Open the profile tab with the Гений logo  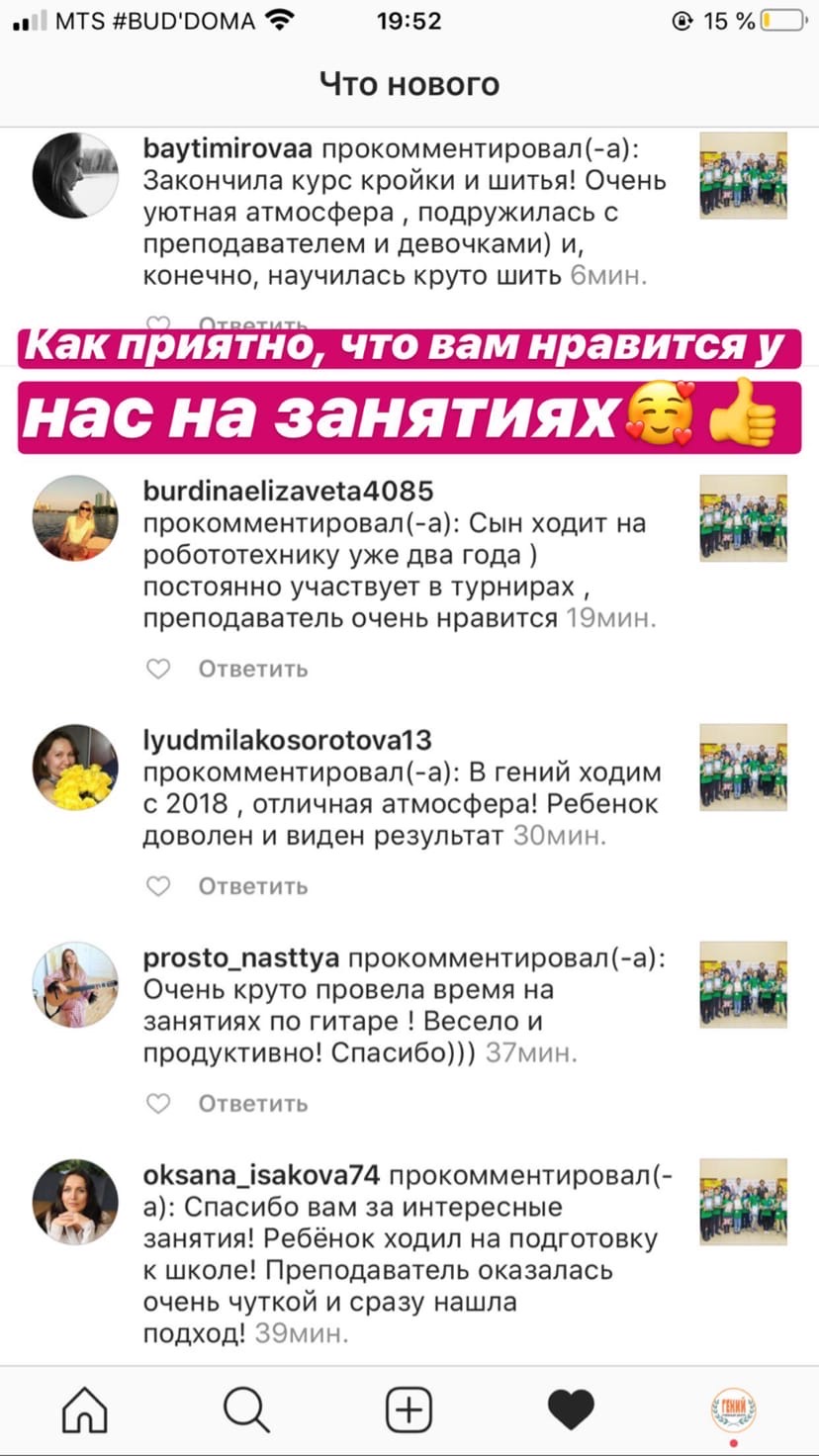(x=733, y=1410)
